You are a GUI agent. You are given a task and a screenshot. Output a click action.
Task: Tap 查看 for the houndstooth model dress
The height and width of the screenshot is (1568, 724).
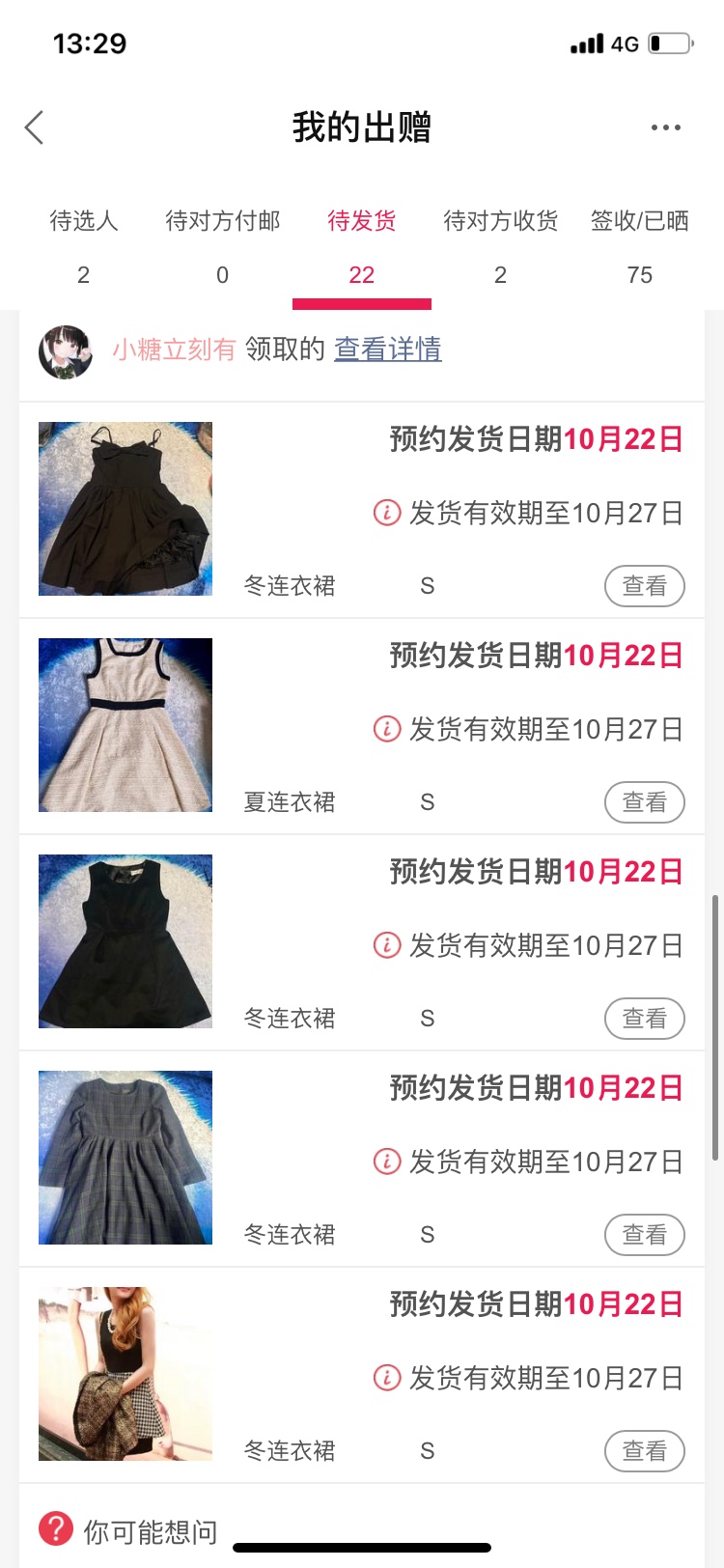(644, 1451)
